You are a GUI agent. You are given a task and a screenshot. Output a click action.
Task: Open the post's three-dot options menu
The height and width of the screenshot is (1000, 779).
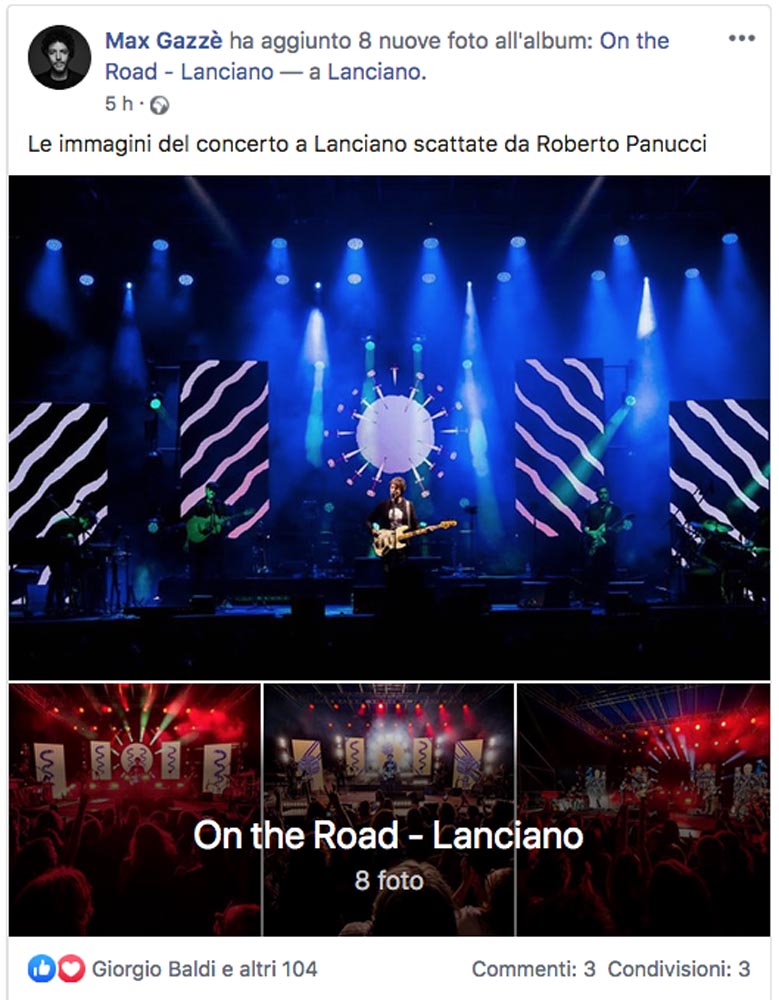(x=741, y=39)
